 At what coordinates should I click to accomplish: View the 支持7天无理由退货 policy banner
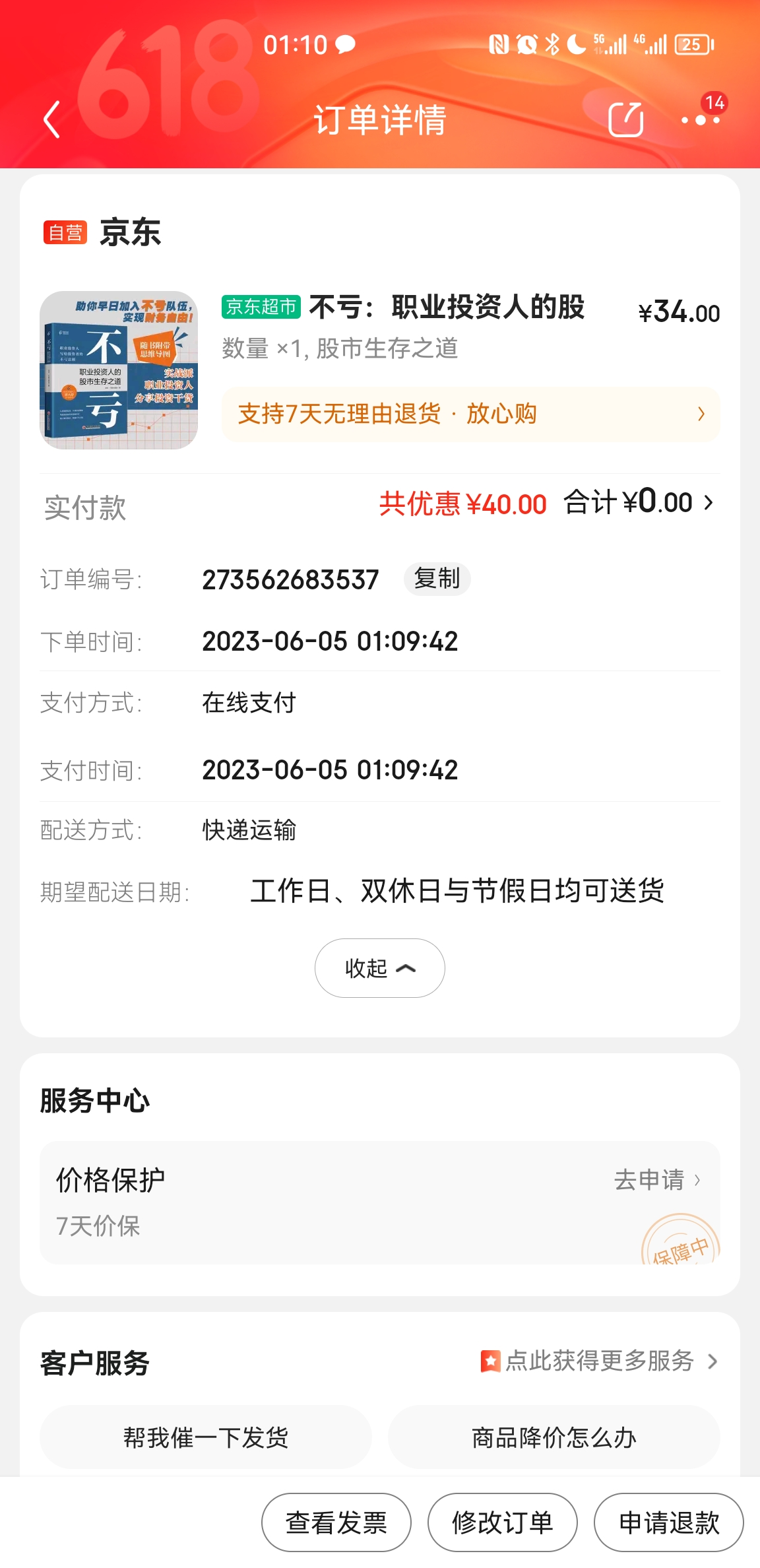470,414
